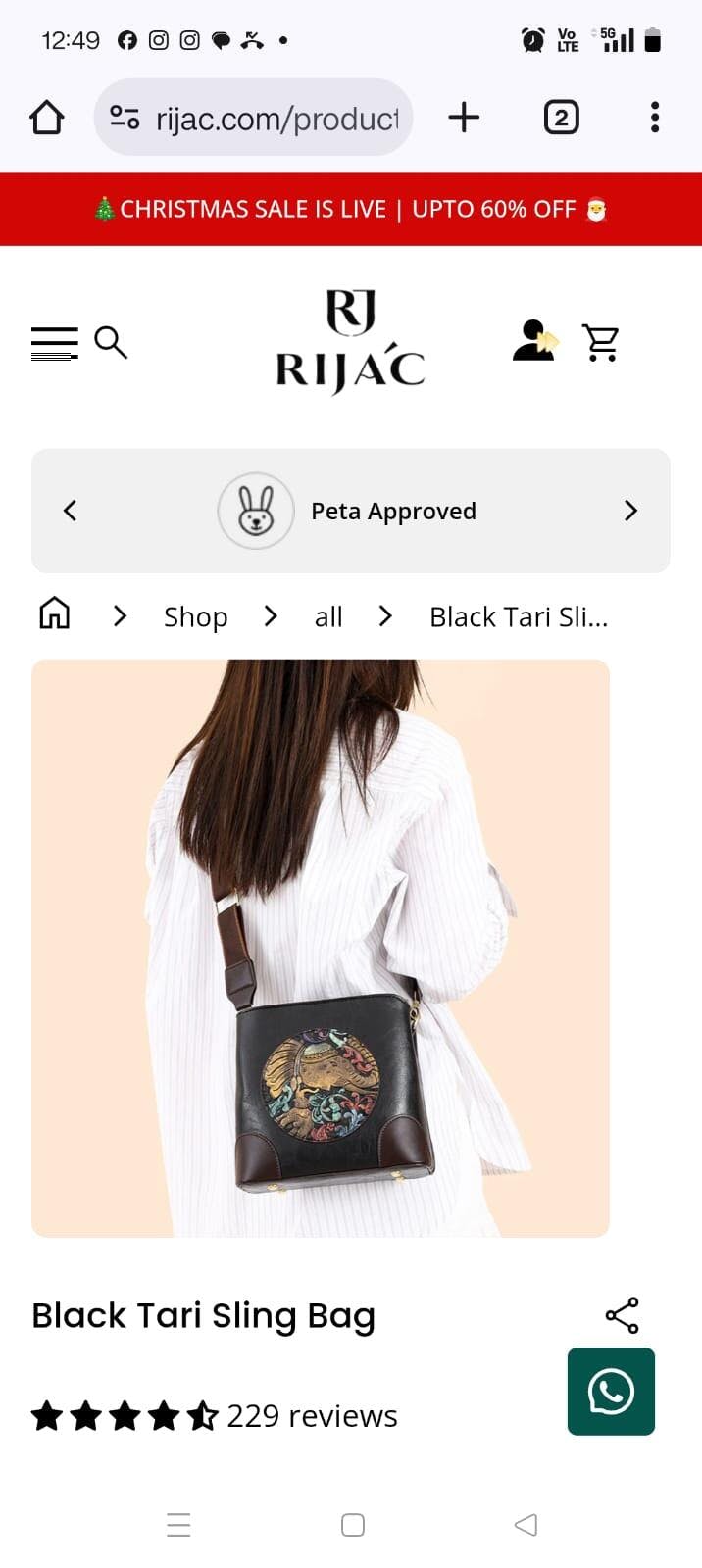Enlarge the Black Tari Sling Bag photo

point(321,948)
